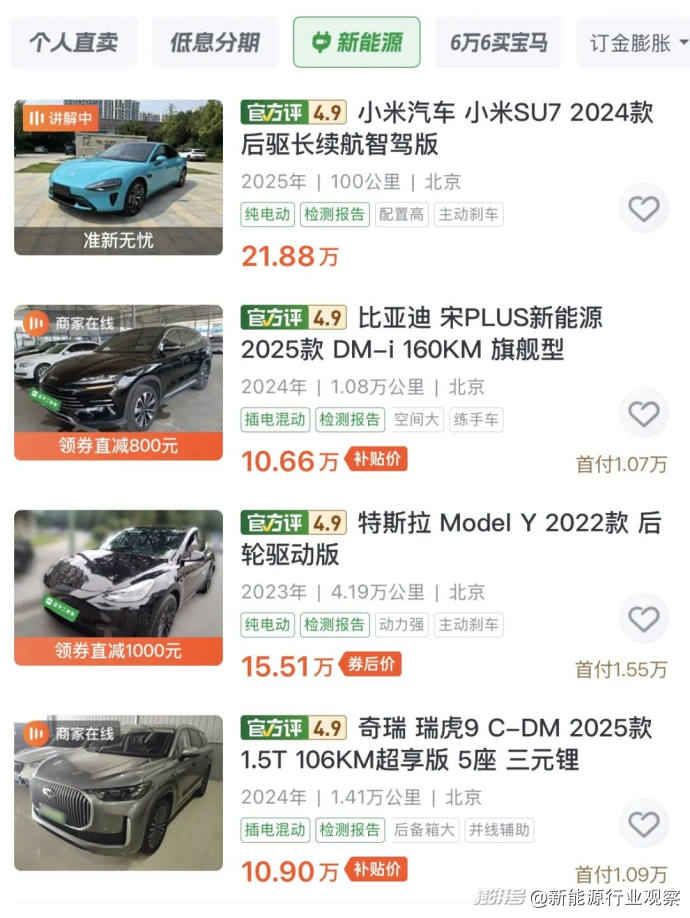The width and height of the screenshot is (690, 918).
Task: View the 小米SU7 car photo
Action: [x=118, y=177]
